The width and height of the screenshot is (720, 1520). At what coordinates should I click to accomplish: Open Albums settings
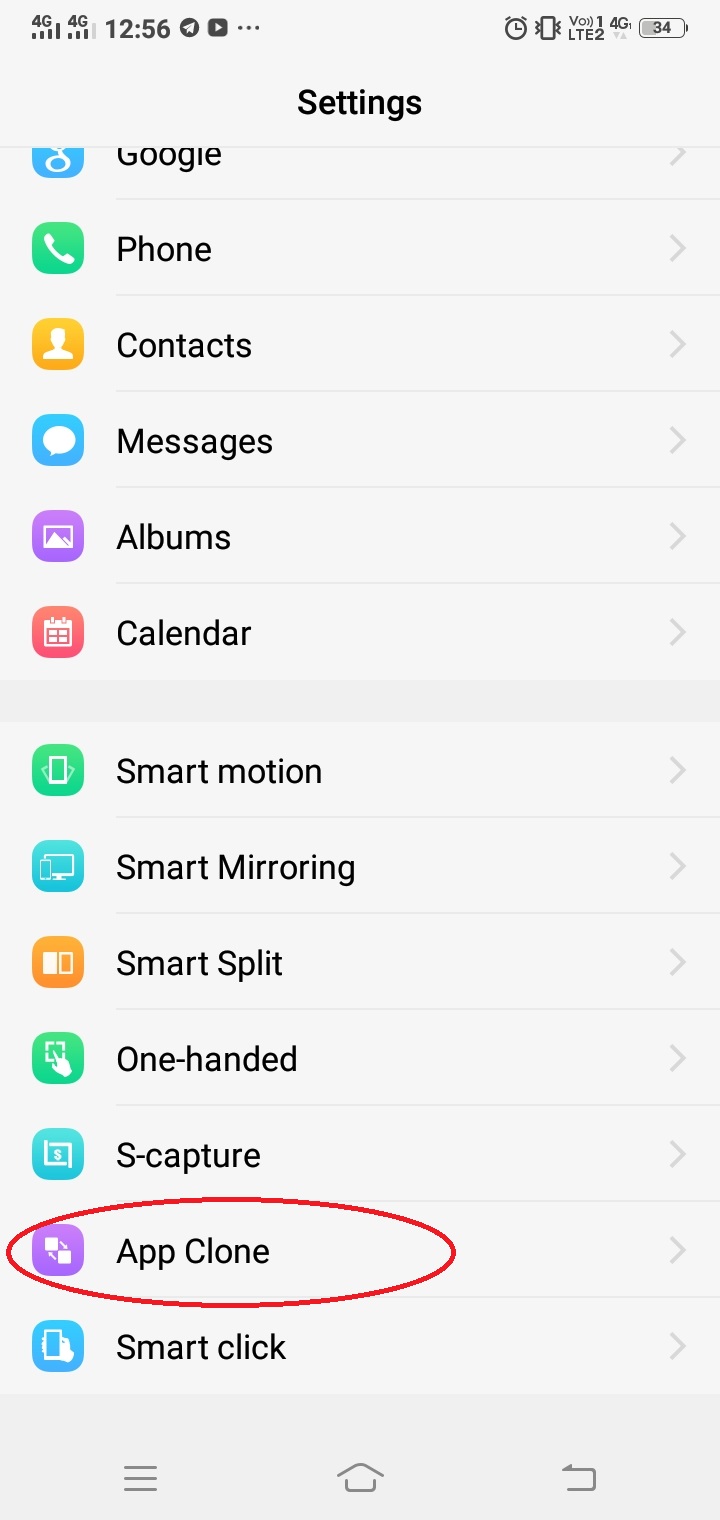[360, 537]
